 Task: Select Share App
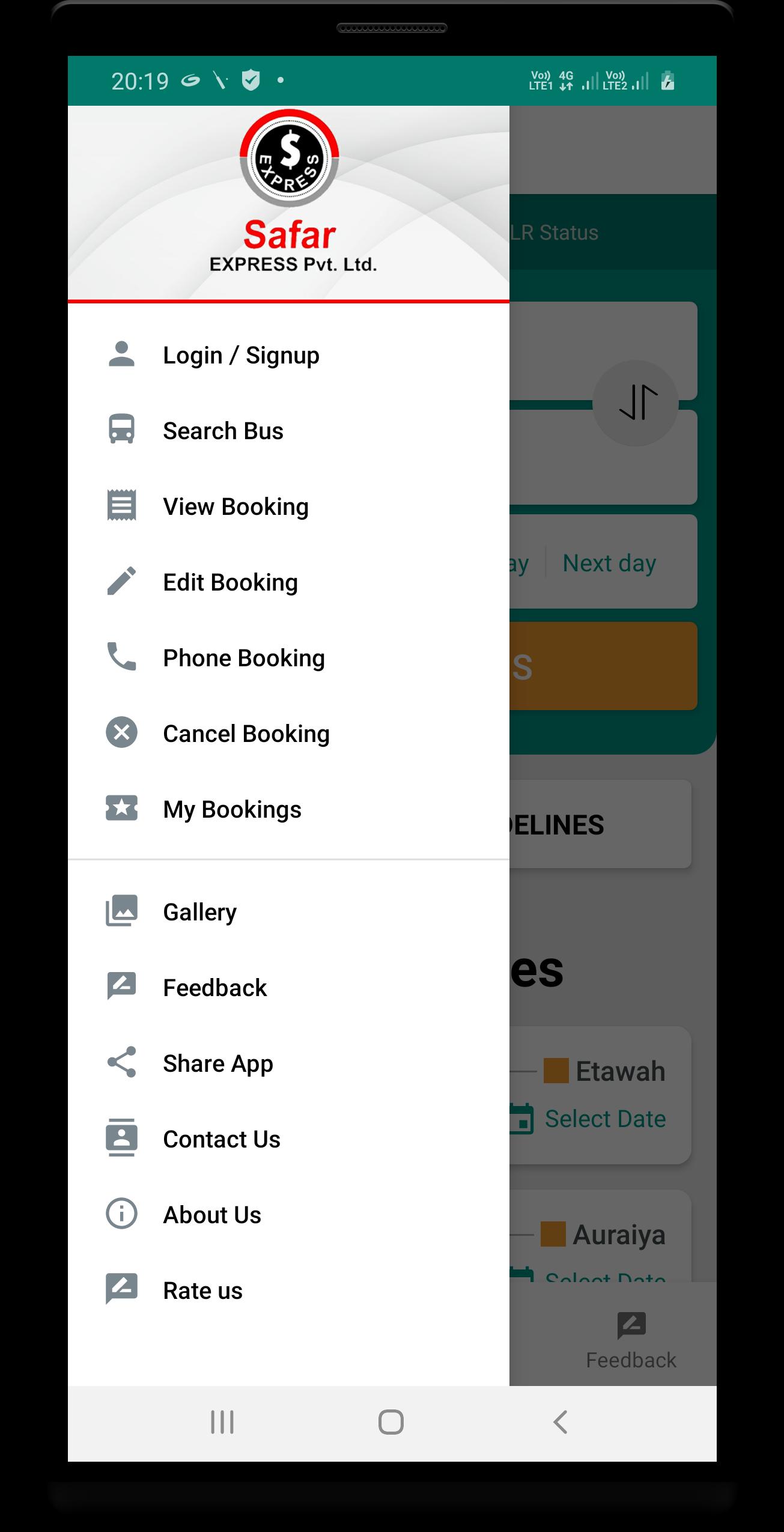[217, 1063]
